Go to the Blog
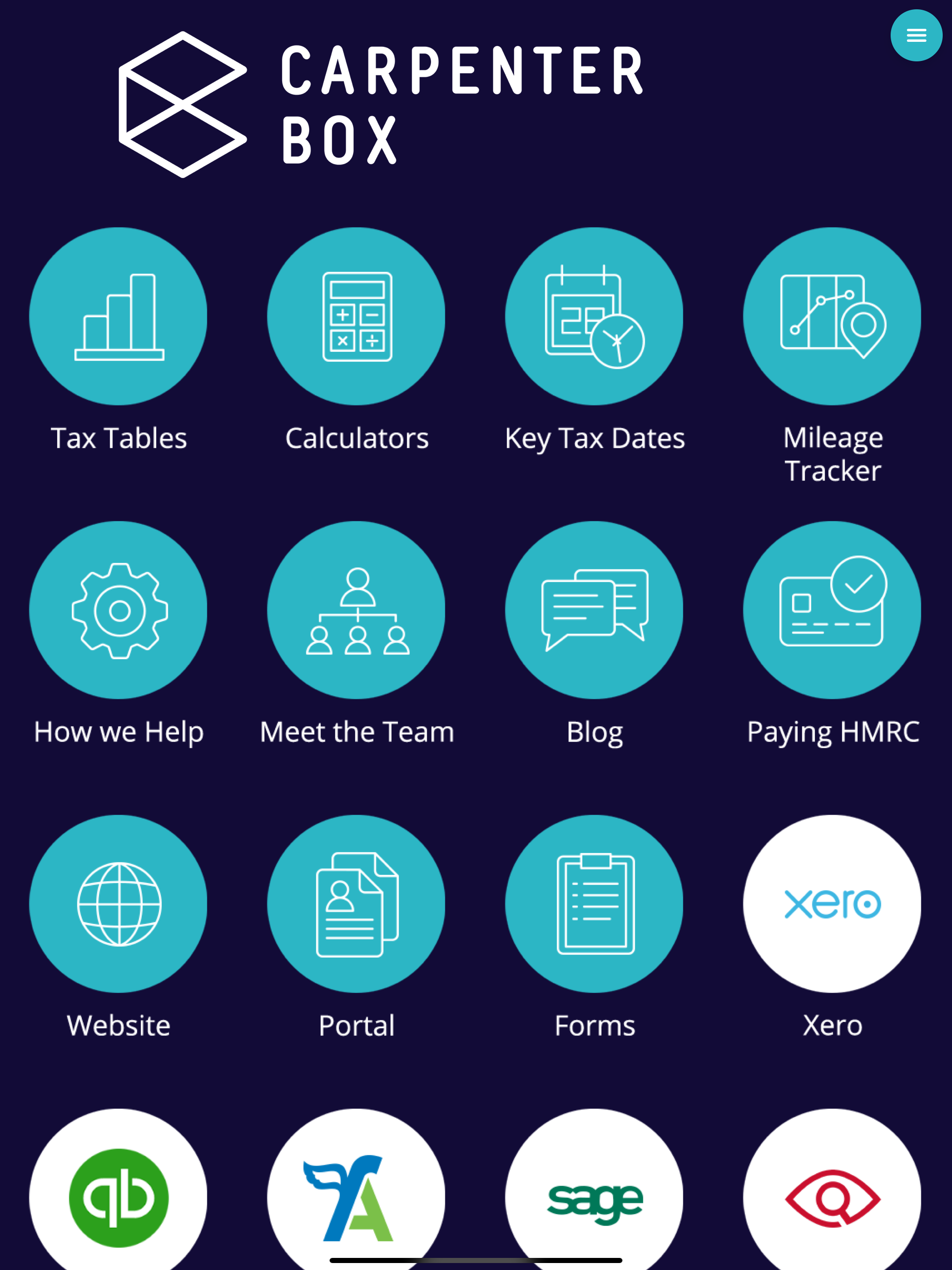The height and width of the screenshot is (1270, 952). (x=594, y=610)
